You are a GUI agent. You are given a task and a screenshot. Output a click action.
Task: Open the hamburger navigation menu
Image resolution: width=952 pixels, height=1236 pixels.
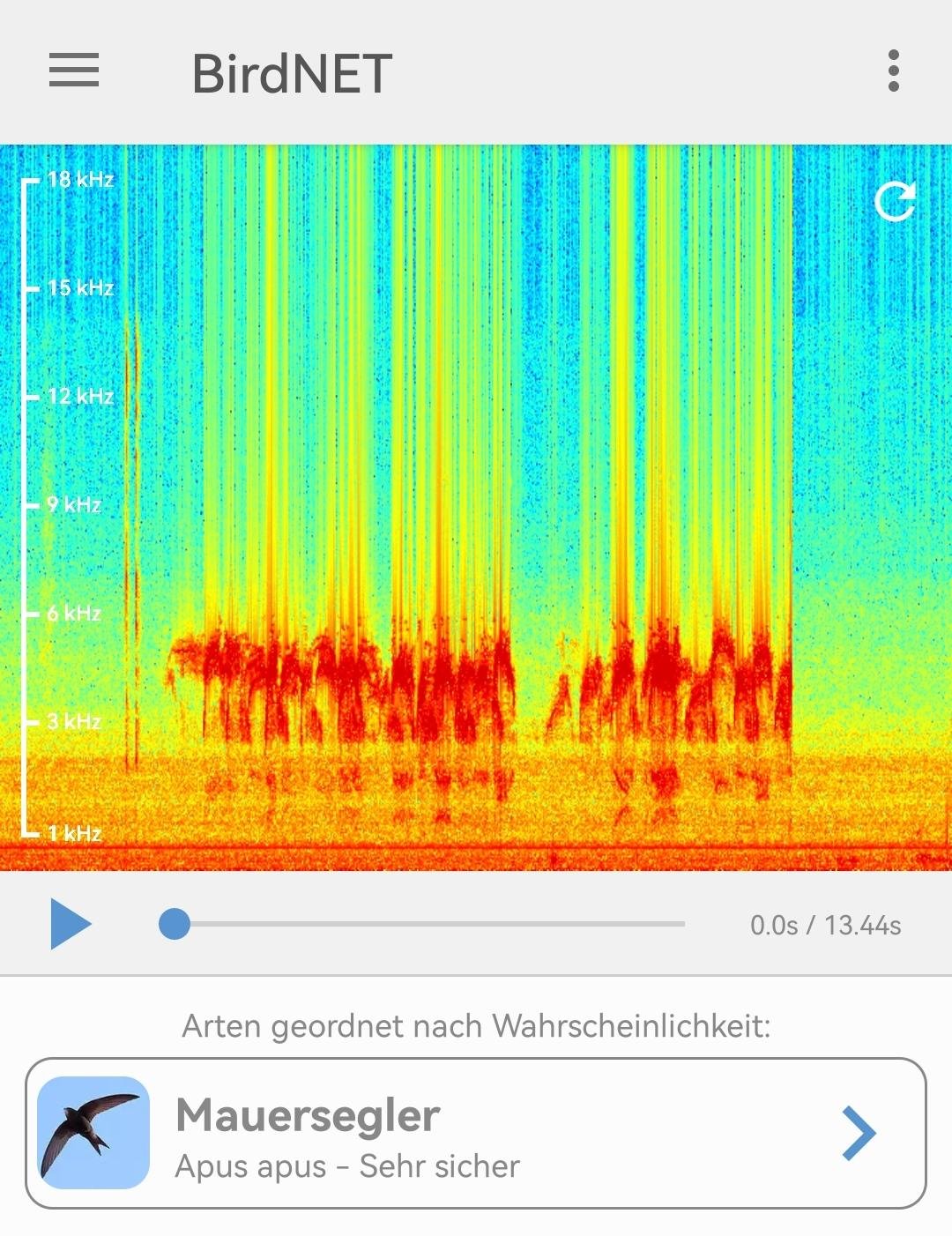[74, 71]
